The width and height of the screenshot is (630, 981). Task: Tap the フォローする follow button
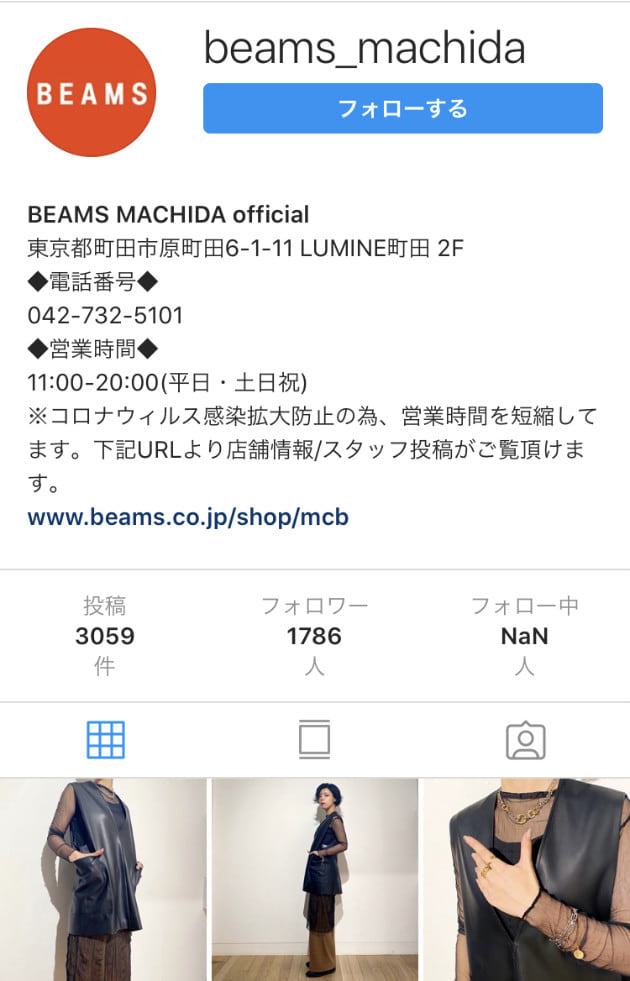[x=402, y=108]
